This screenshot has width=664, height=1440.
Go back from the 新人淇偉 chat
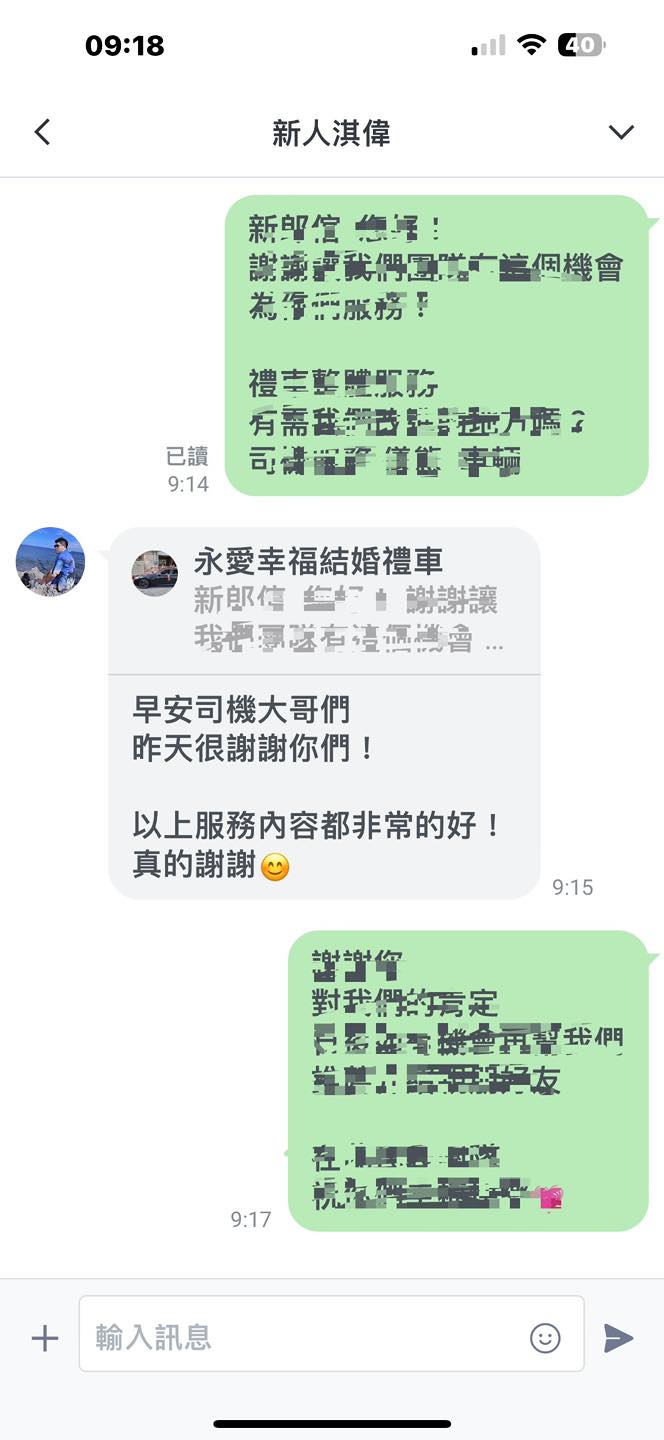(42, 132)
